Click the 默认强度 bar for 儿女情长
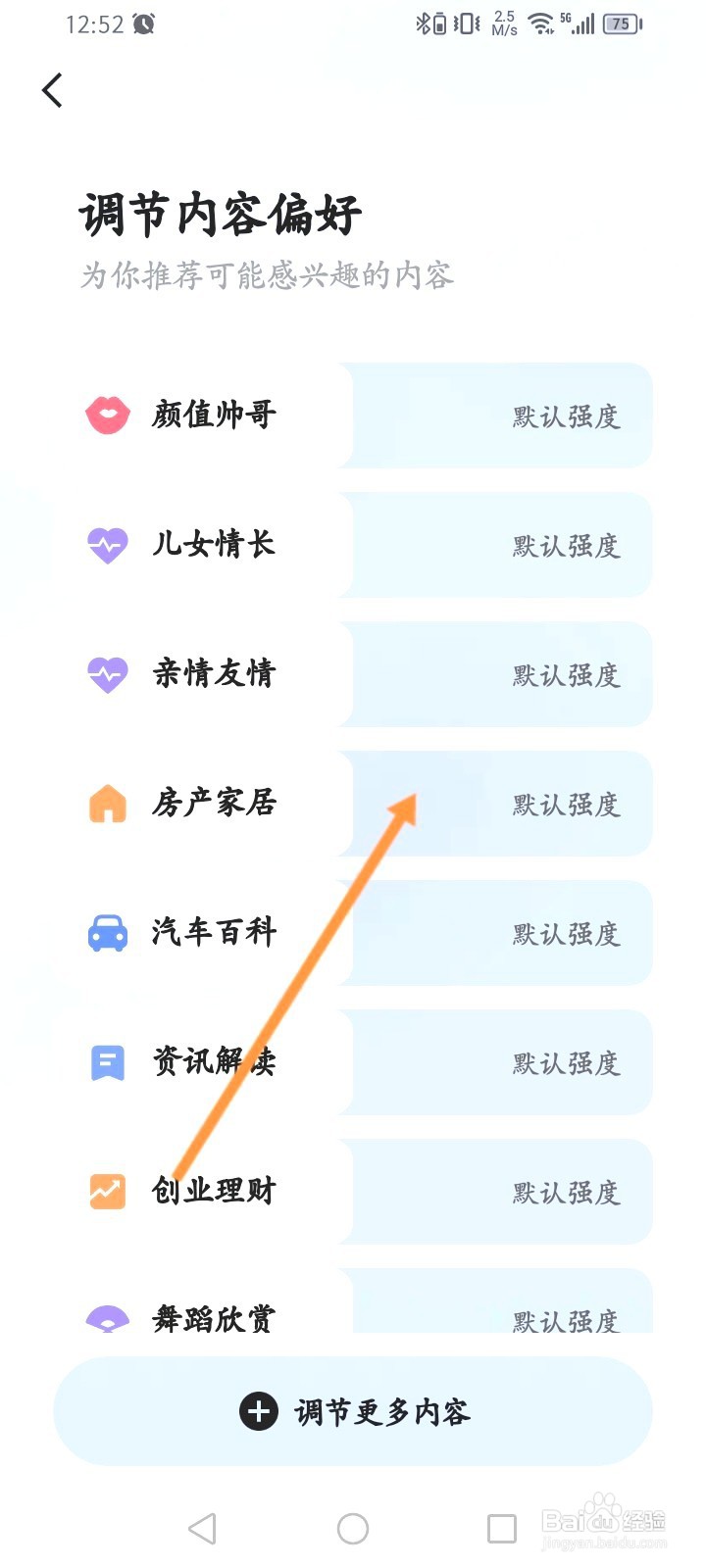Screen dimensions: 706x1568 (x=495, y=545)
